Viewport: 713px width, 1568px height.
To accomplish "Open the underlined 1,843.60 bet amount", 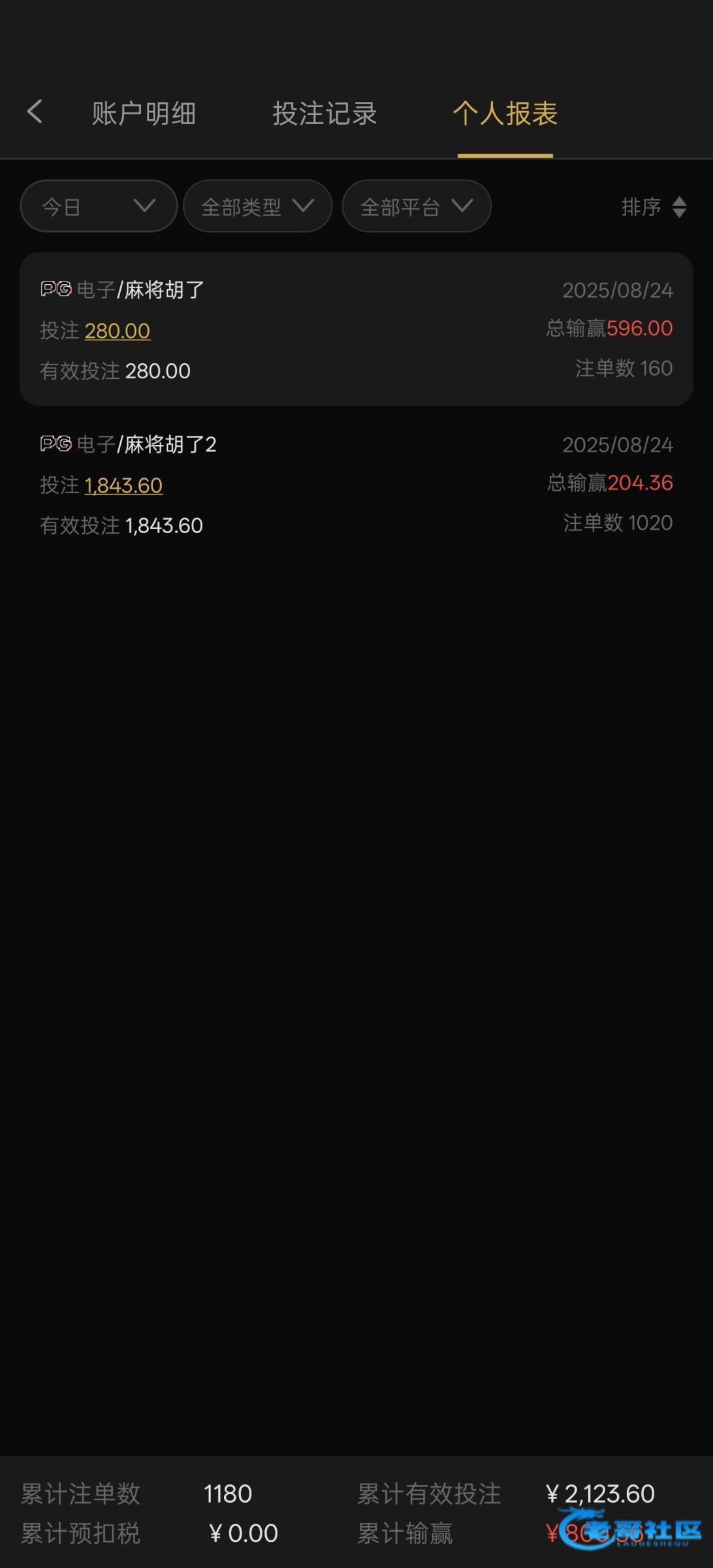I will coord(123,486).
